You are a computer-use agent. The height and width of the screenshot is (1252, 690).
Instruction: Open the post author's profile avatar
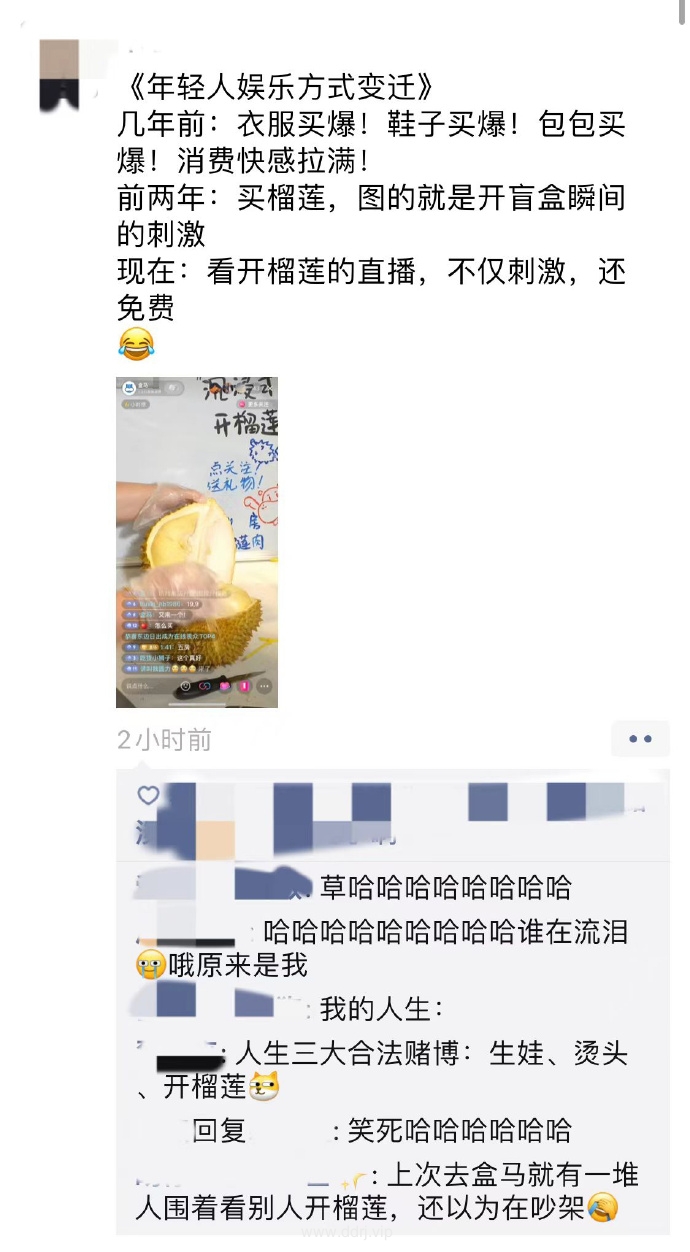60,75
